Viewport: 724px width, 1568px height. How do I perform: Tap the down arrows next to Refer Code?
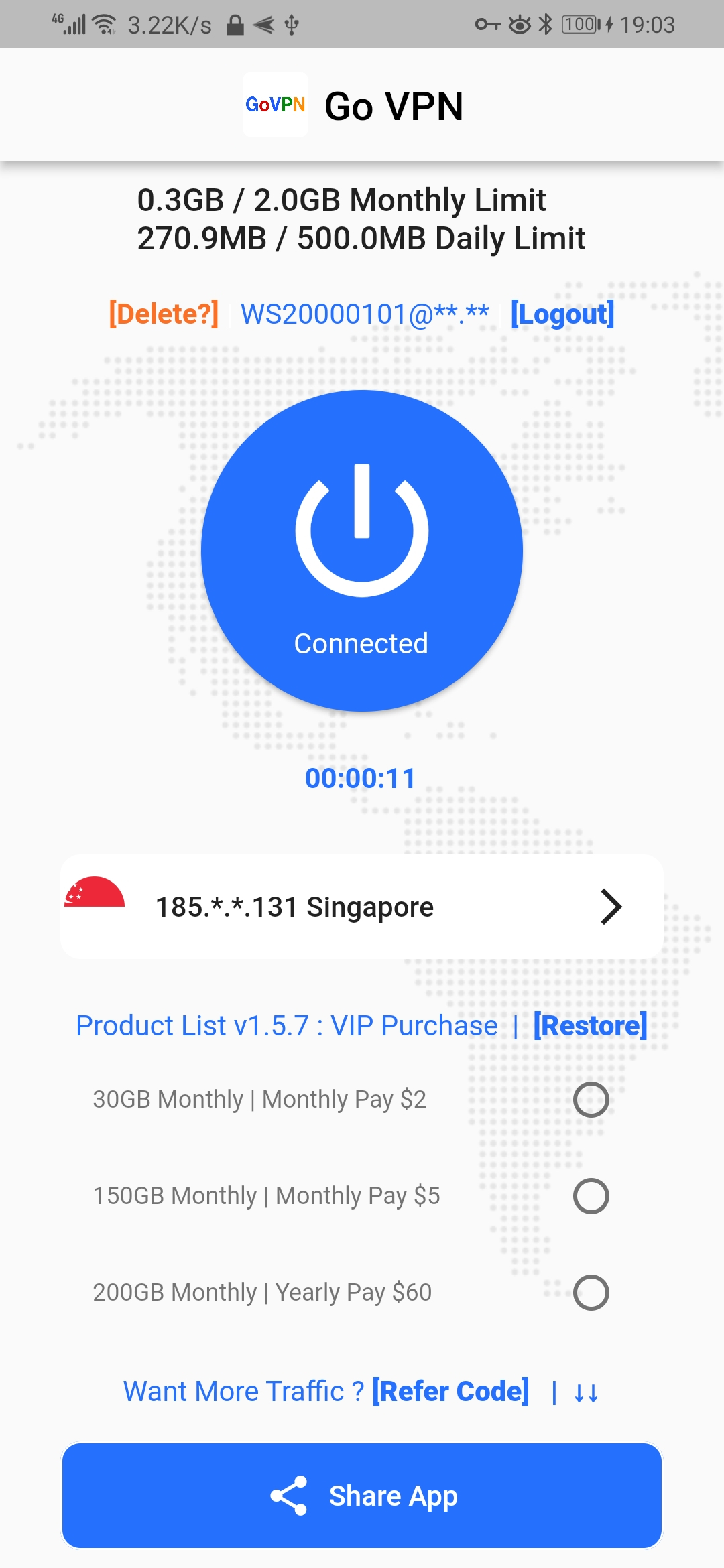[586, 1393]
